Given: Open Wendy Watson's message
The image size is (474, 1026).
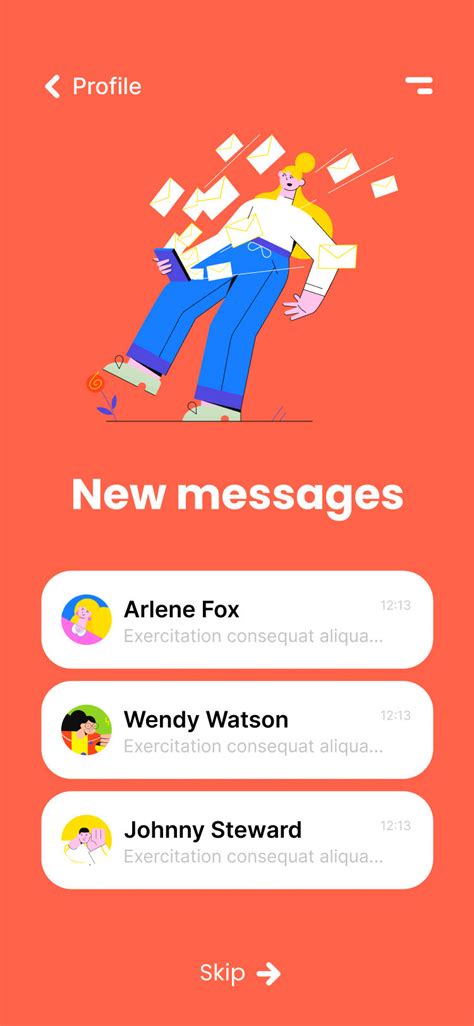Looking at the screenshot, I should [237, 730].
